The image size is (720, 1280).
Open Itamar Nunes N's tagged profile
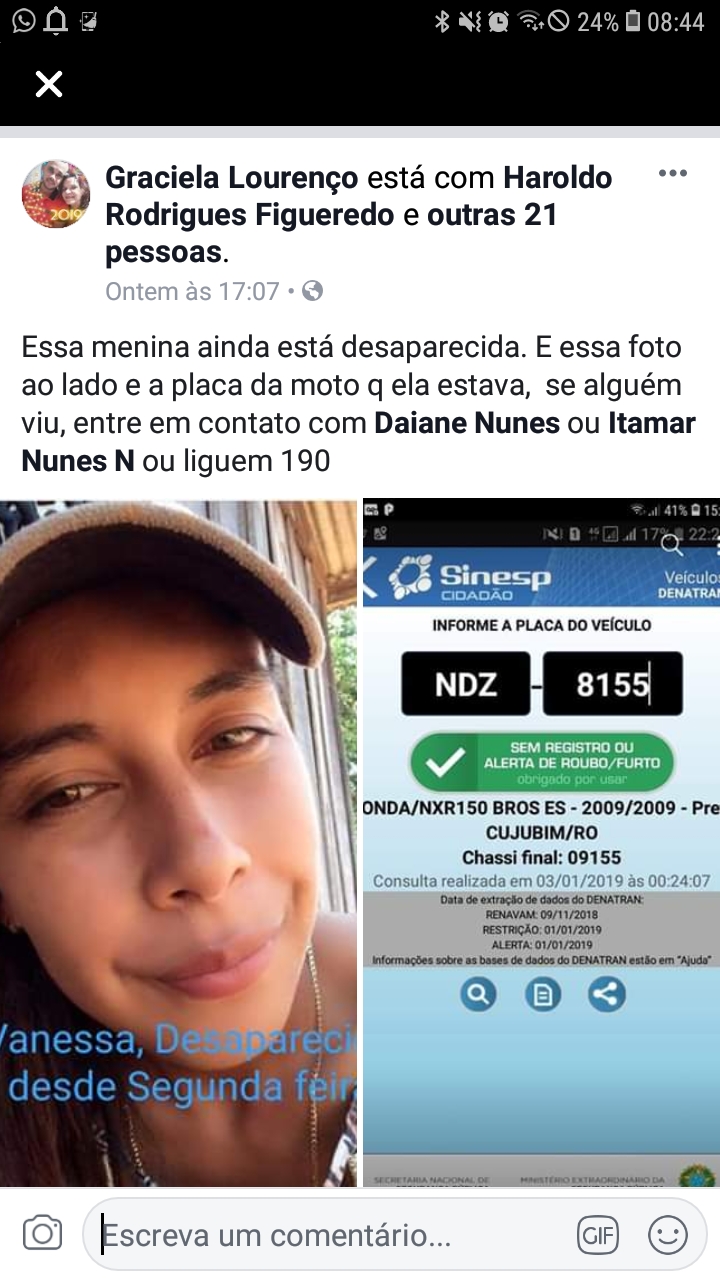(x=651, y=423)
